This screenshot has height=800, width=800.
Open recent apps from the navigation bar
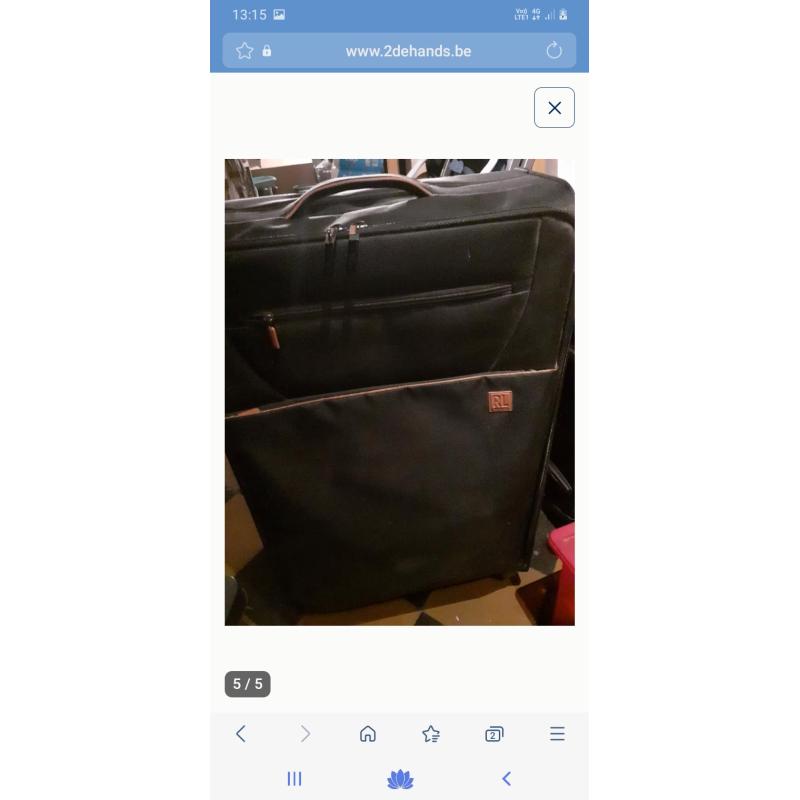click(294, 779)
